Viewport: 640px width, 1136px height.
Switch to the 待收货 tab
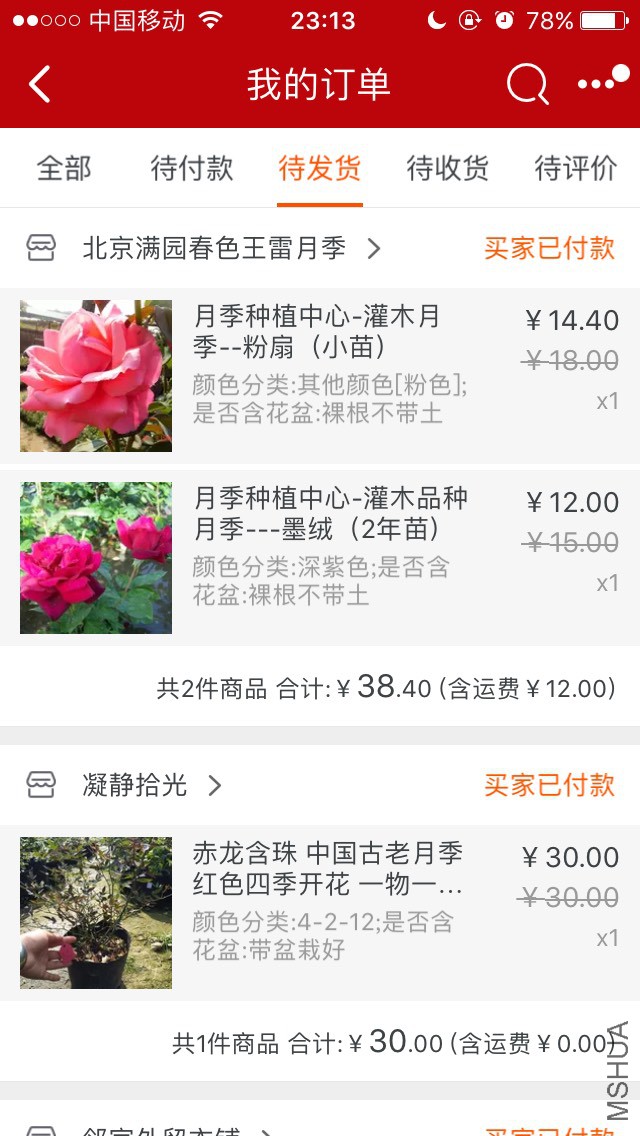[448, 168]
